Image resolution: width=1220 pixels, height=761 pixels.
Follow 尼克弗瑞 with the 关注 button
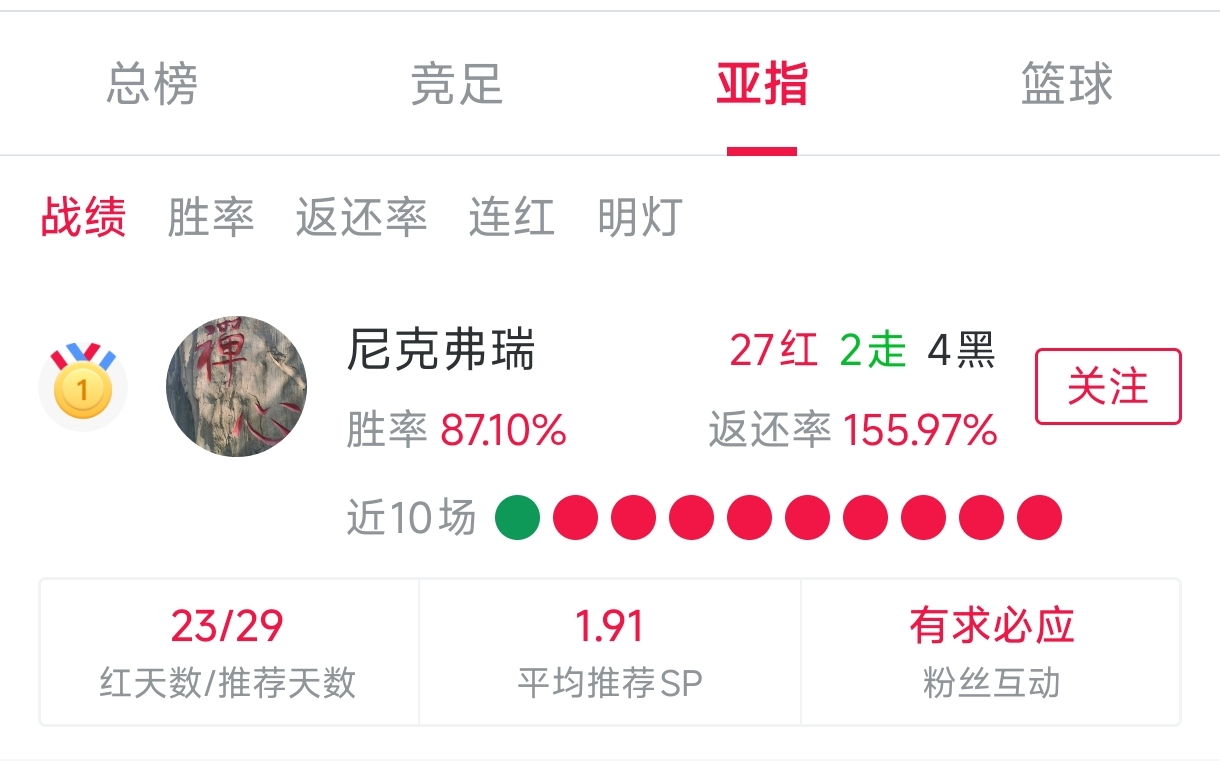coord(1107,386)
